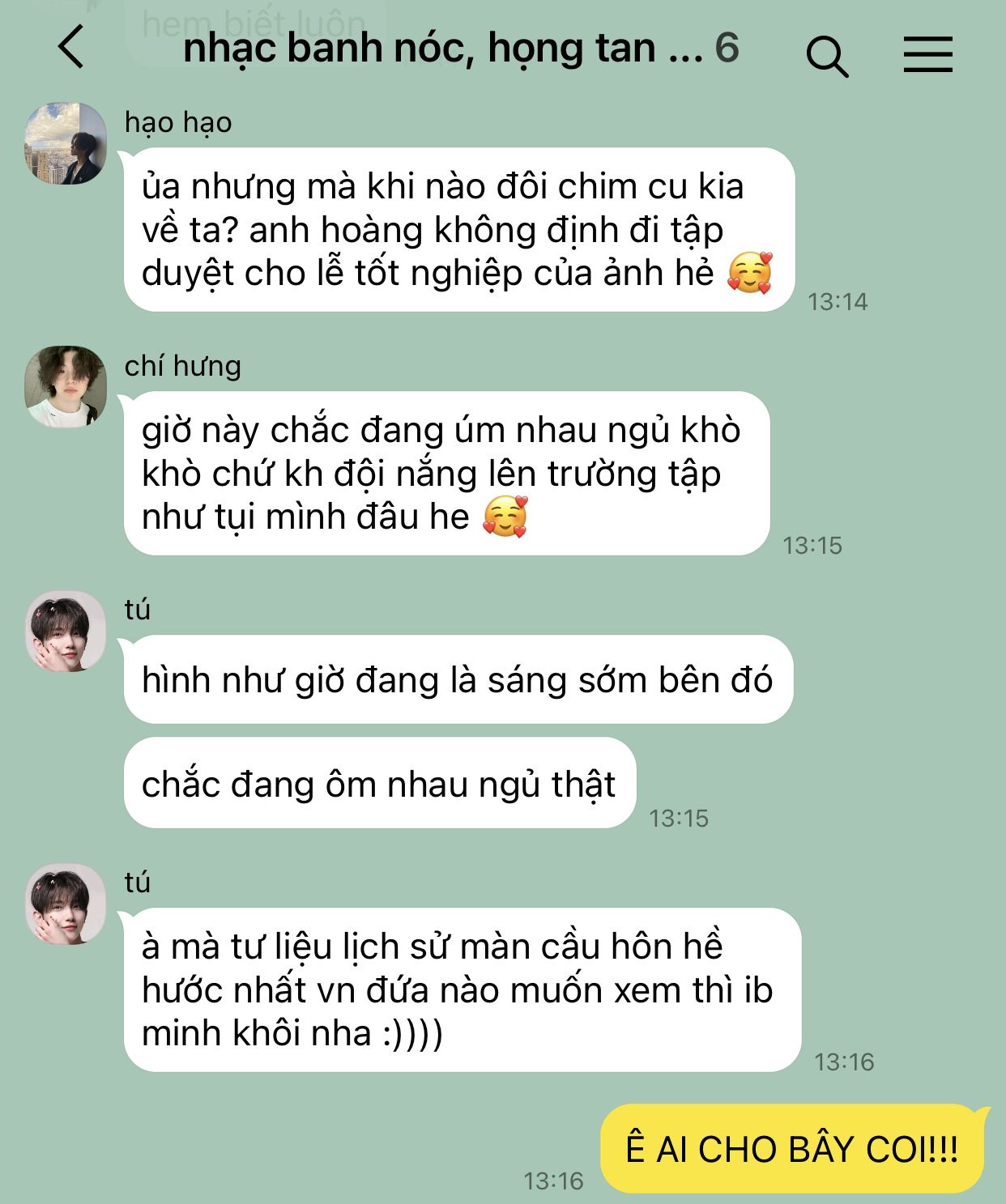Open tú's avatar beside 'hình như' message
1006x1204 pixels.
pyautogui.click(x=66, y=631)
